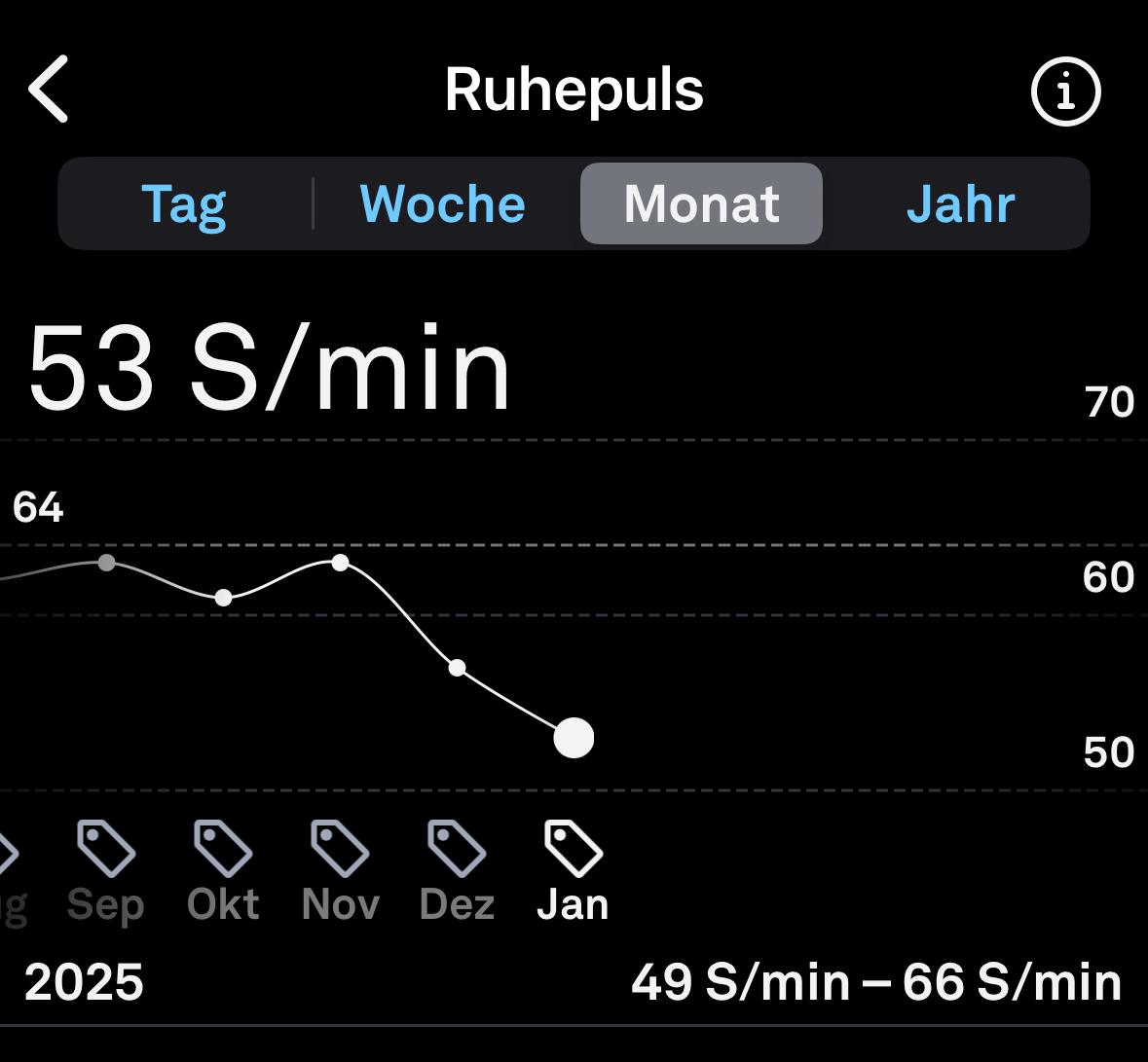Open the tag icon above Okt
Viewport: 1148px width, 1062px height.
pos(223,847)
